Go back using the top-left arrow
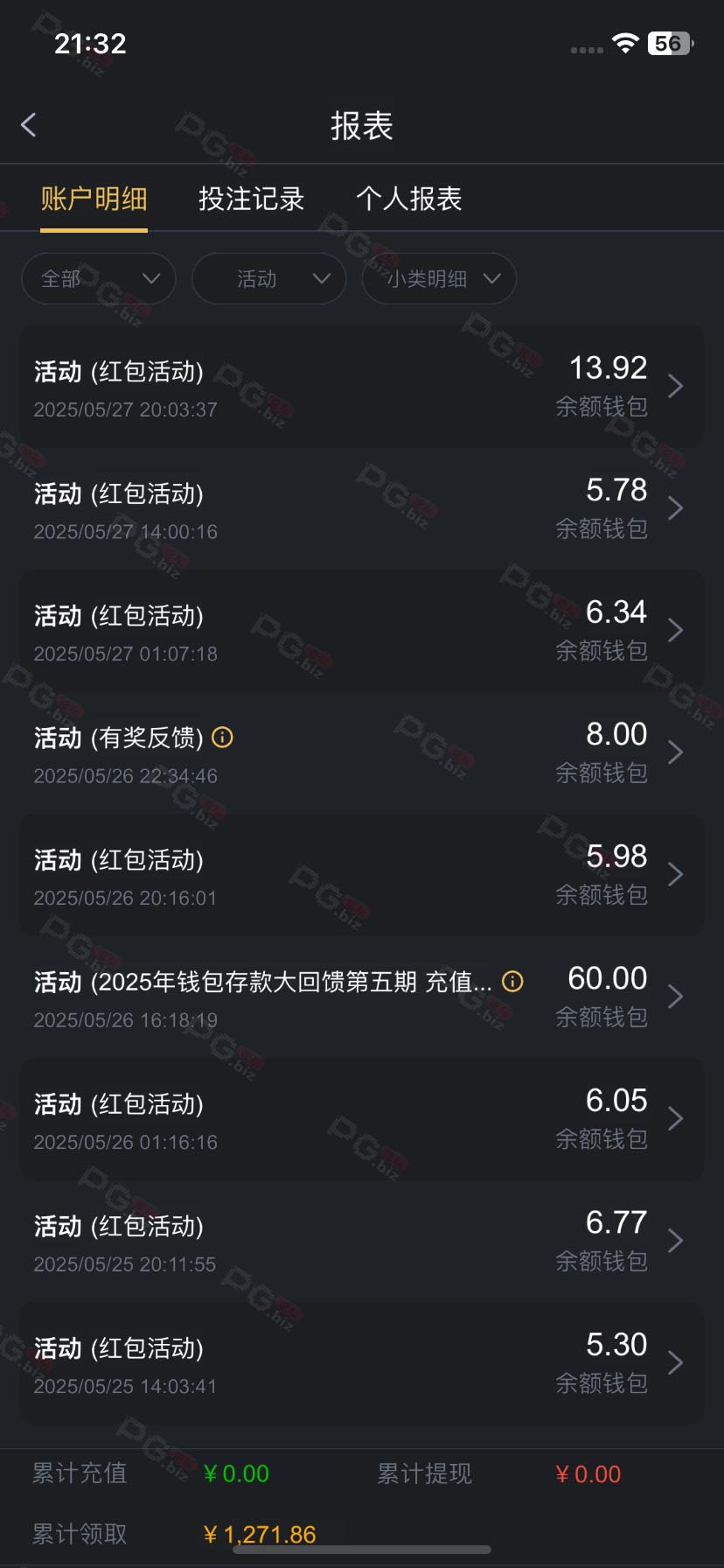This screenshot has width=724, height=1568. click(x=29, y=125)
